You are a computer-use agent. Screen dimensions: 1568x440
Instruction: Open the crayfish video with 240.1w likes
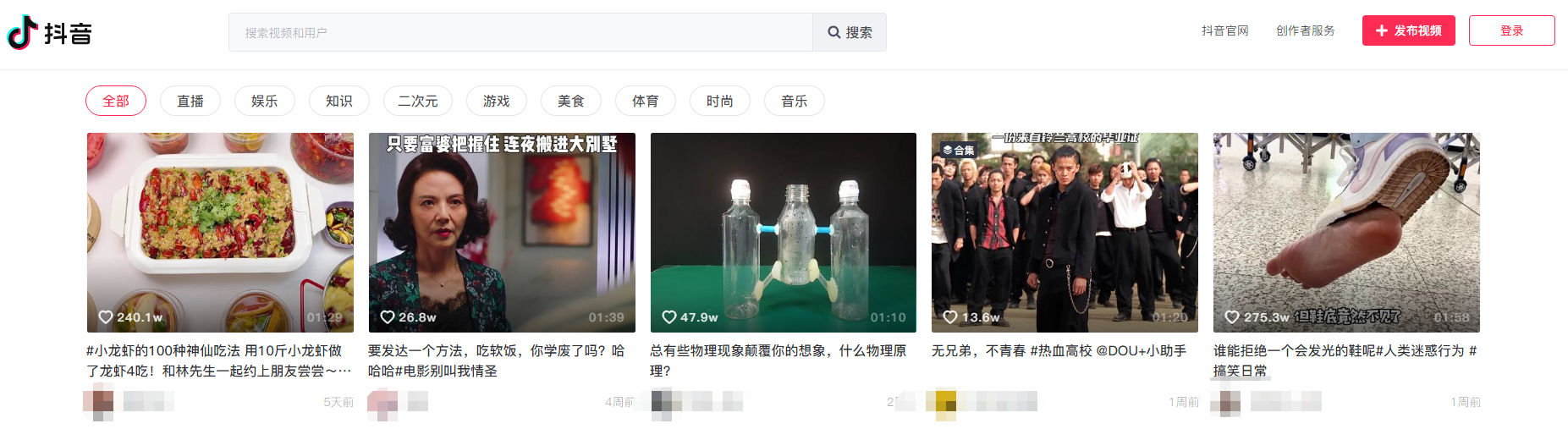click(x=220, y=232)
